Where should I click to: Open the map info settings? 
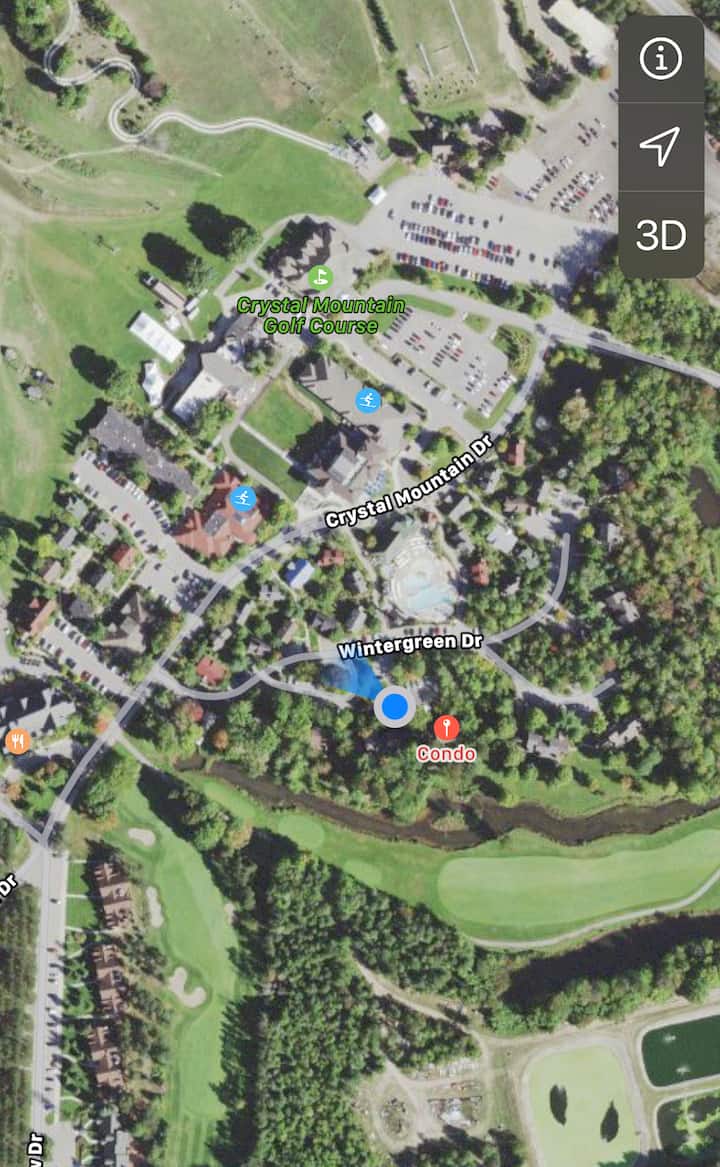660,59
